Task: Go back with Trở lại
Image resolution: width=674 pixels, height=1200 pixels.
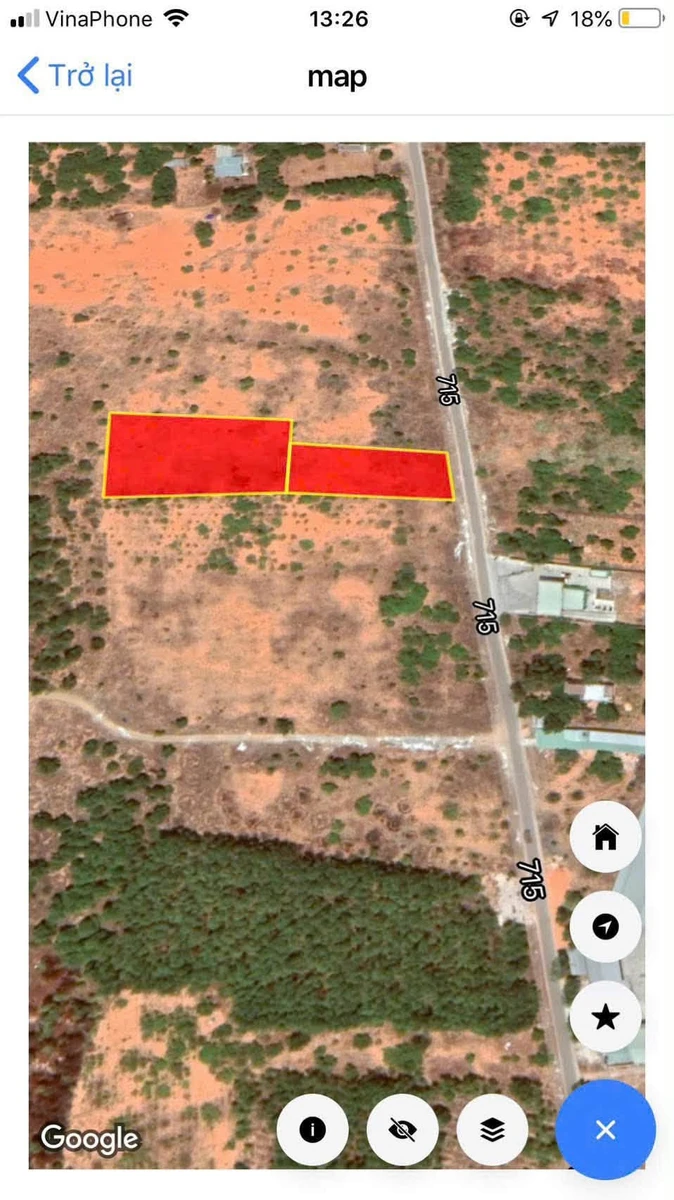Action: pyautogui.click(x=75, y=76)
